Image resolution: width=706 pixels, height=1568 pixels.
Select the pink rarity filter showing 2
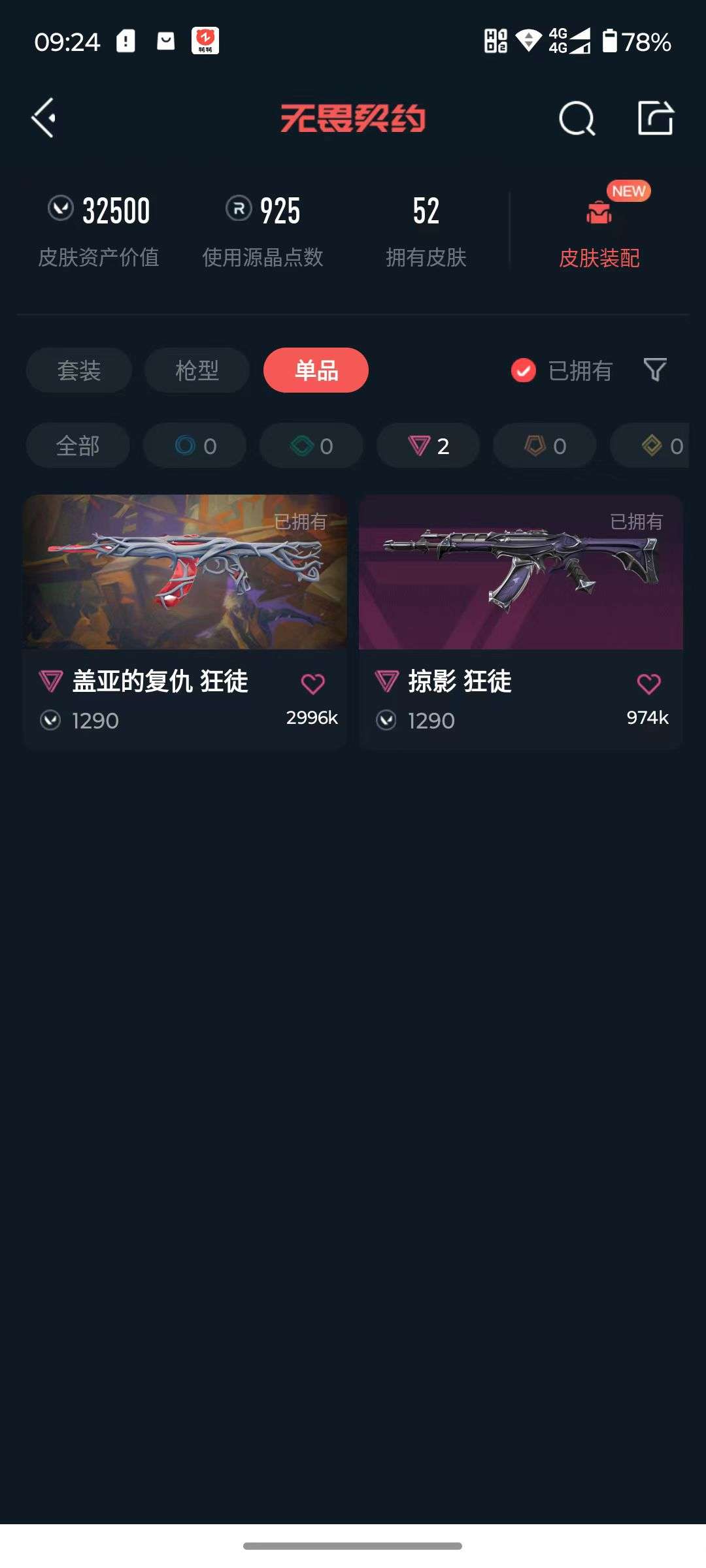tap(427, 446)
